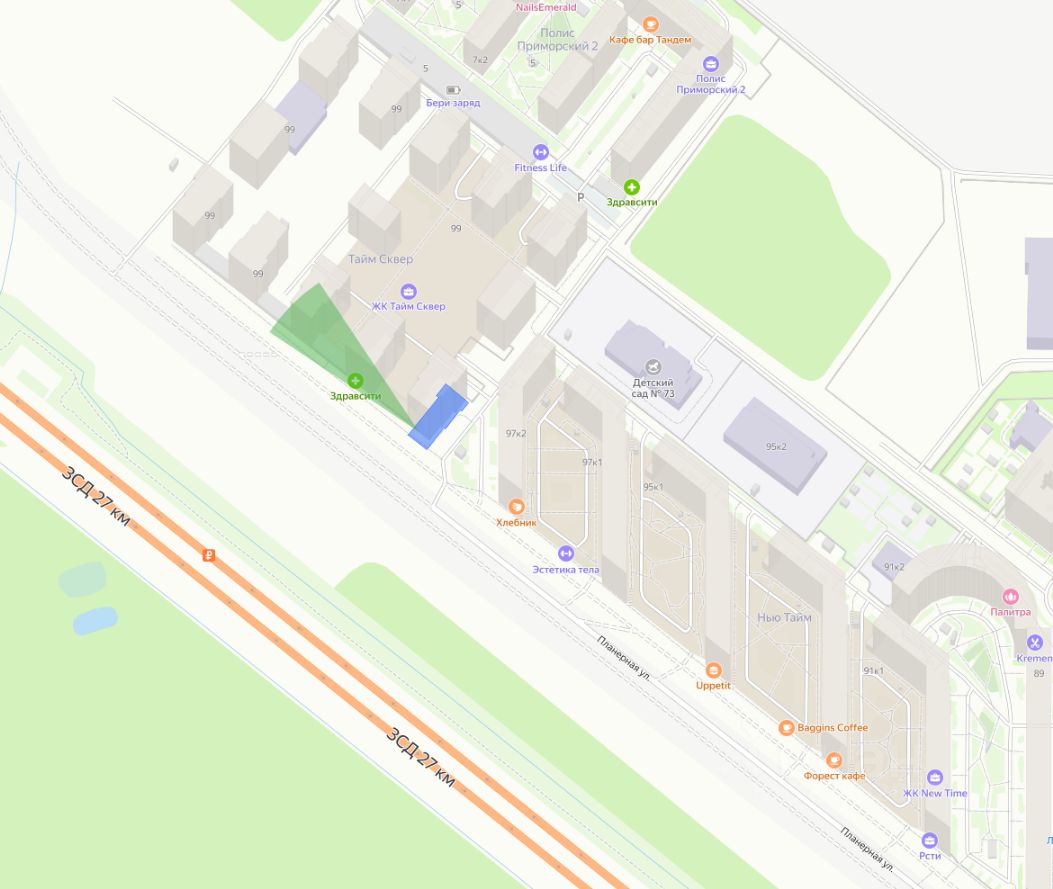This screenshot has width=1053, height=889.
Task: Tap the Бери заряд charging point marker
Action: coord(453,90)
